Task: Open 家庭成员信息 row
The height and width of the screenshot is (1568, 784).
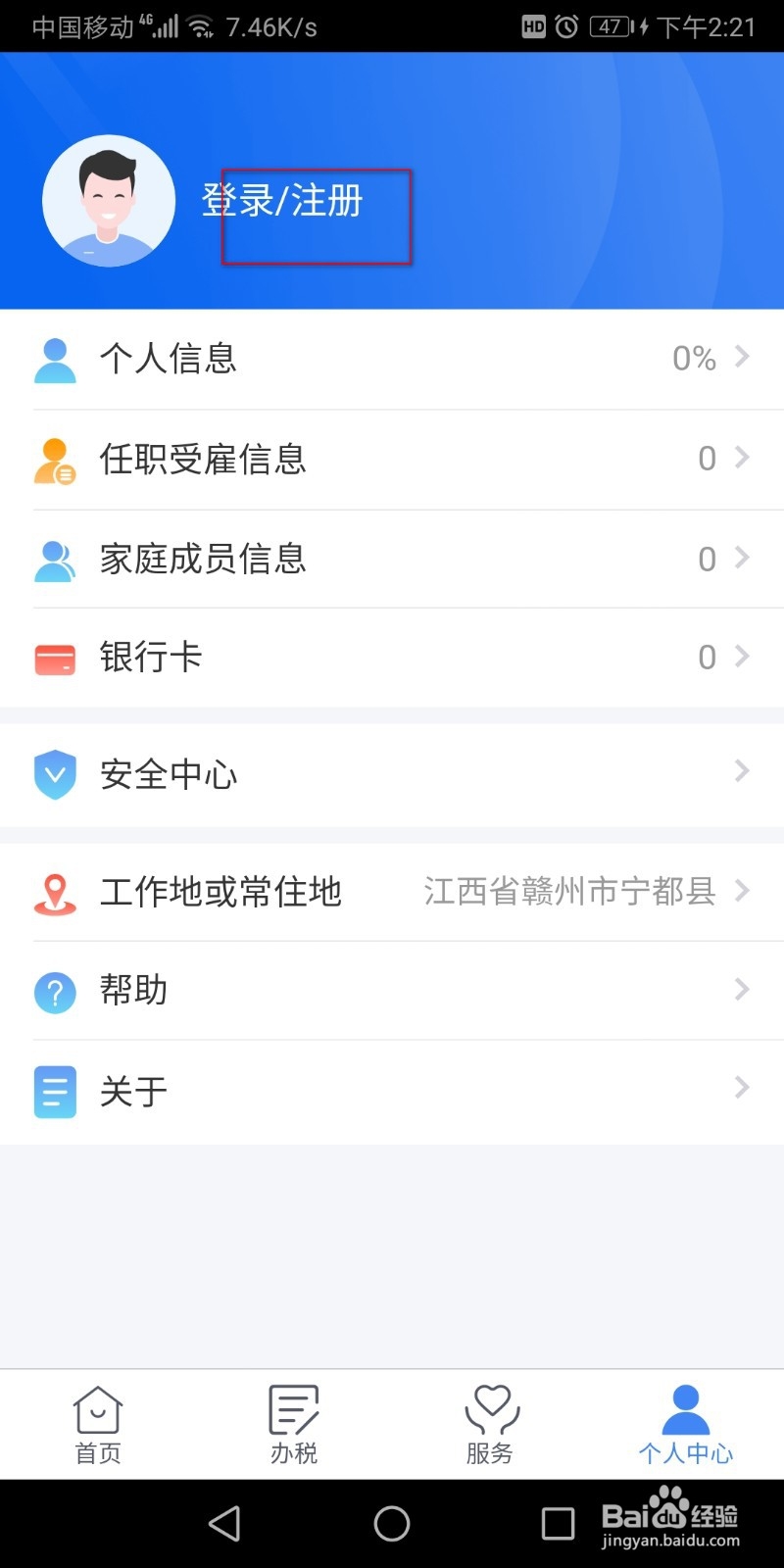Action: click(392, 559)
